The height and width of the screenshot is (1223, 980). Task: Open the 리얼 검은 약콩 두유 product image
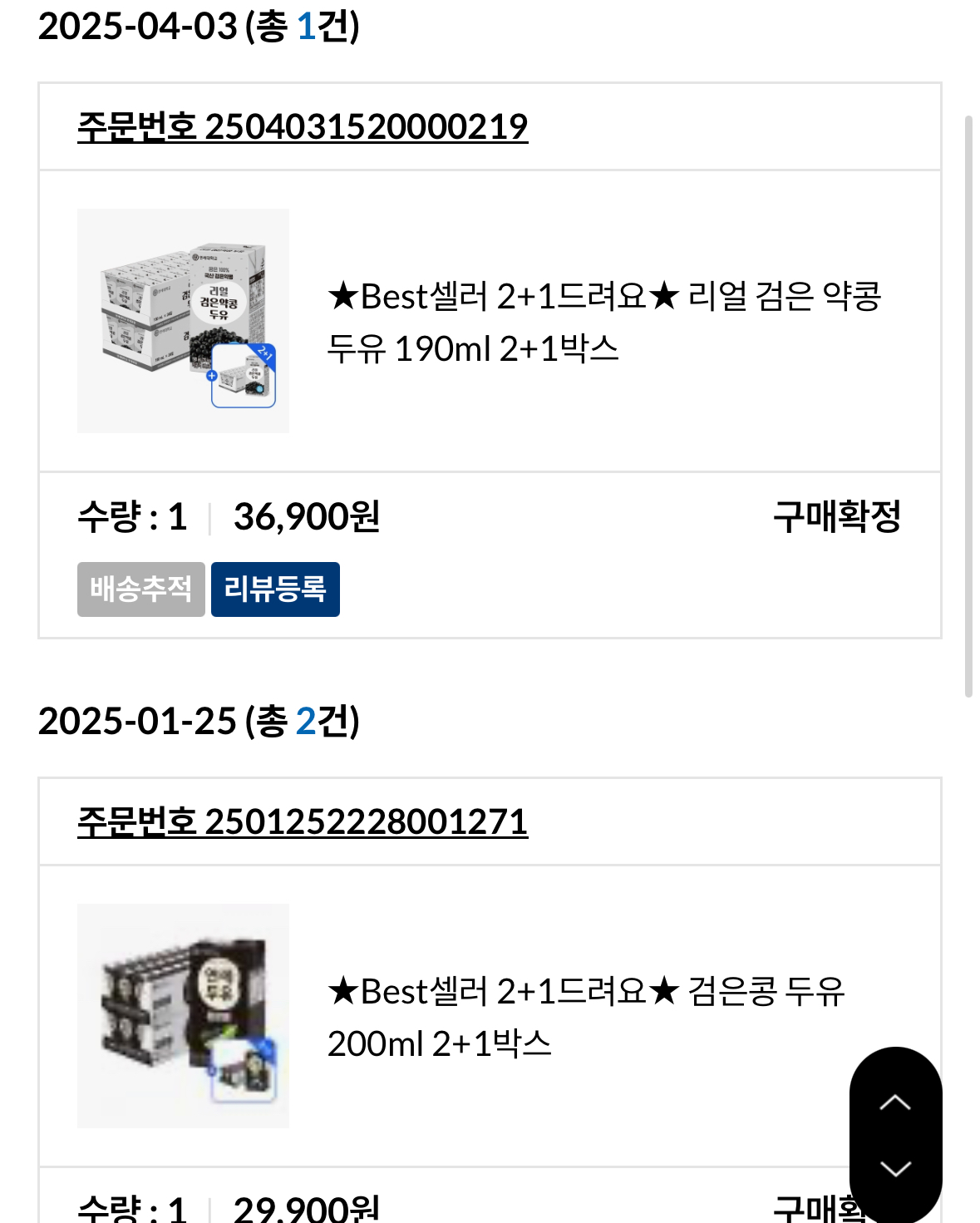(x=183, y=321)
